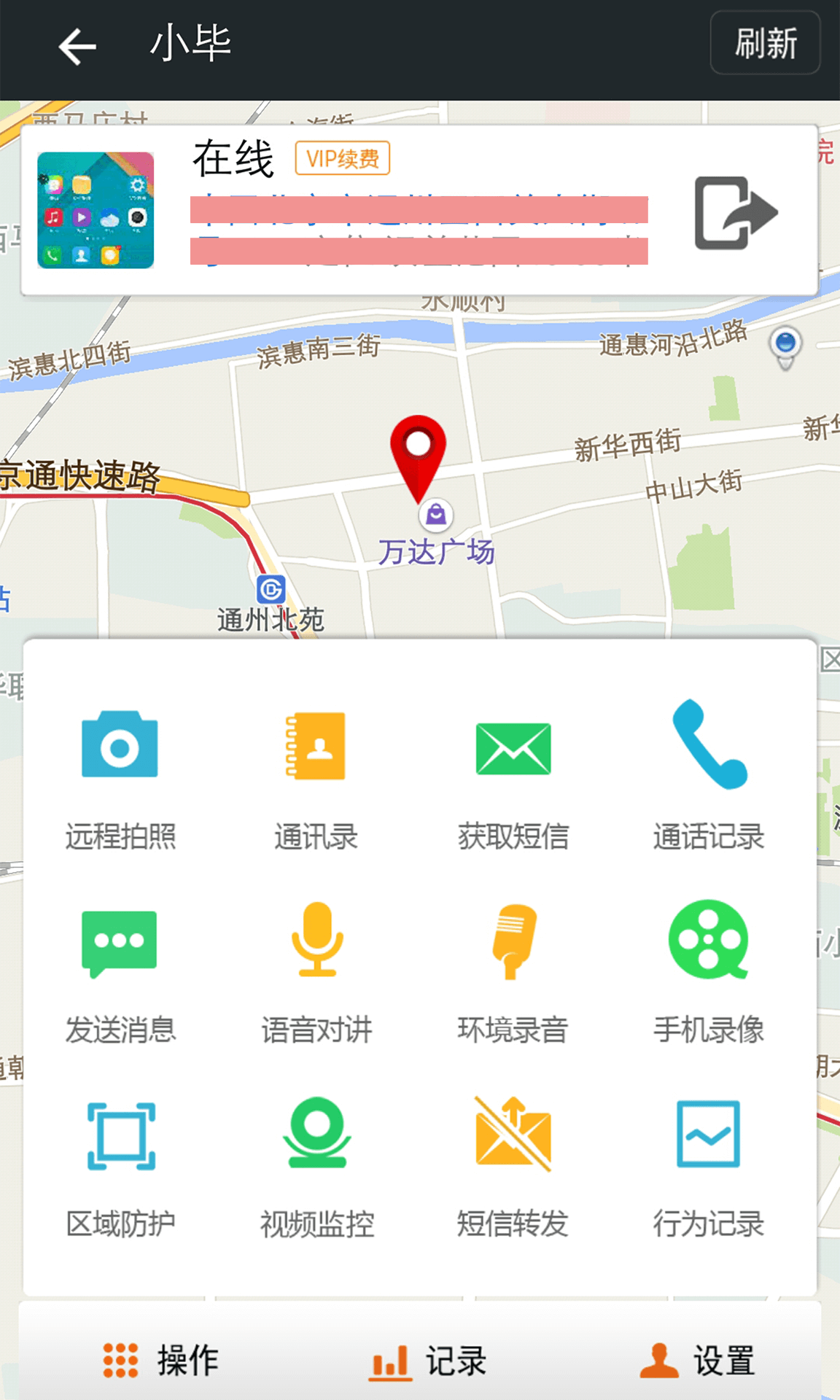The width and height of the screenshot is (840, 1400).
Task: Tap the 刷新 refresh button
Action: 765,44
